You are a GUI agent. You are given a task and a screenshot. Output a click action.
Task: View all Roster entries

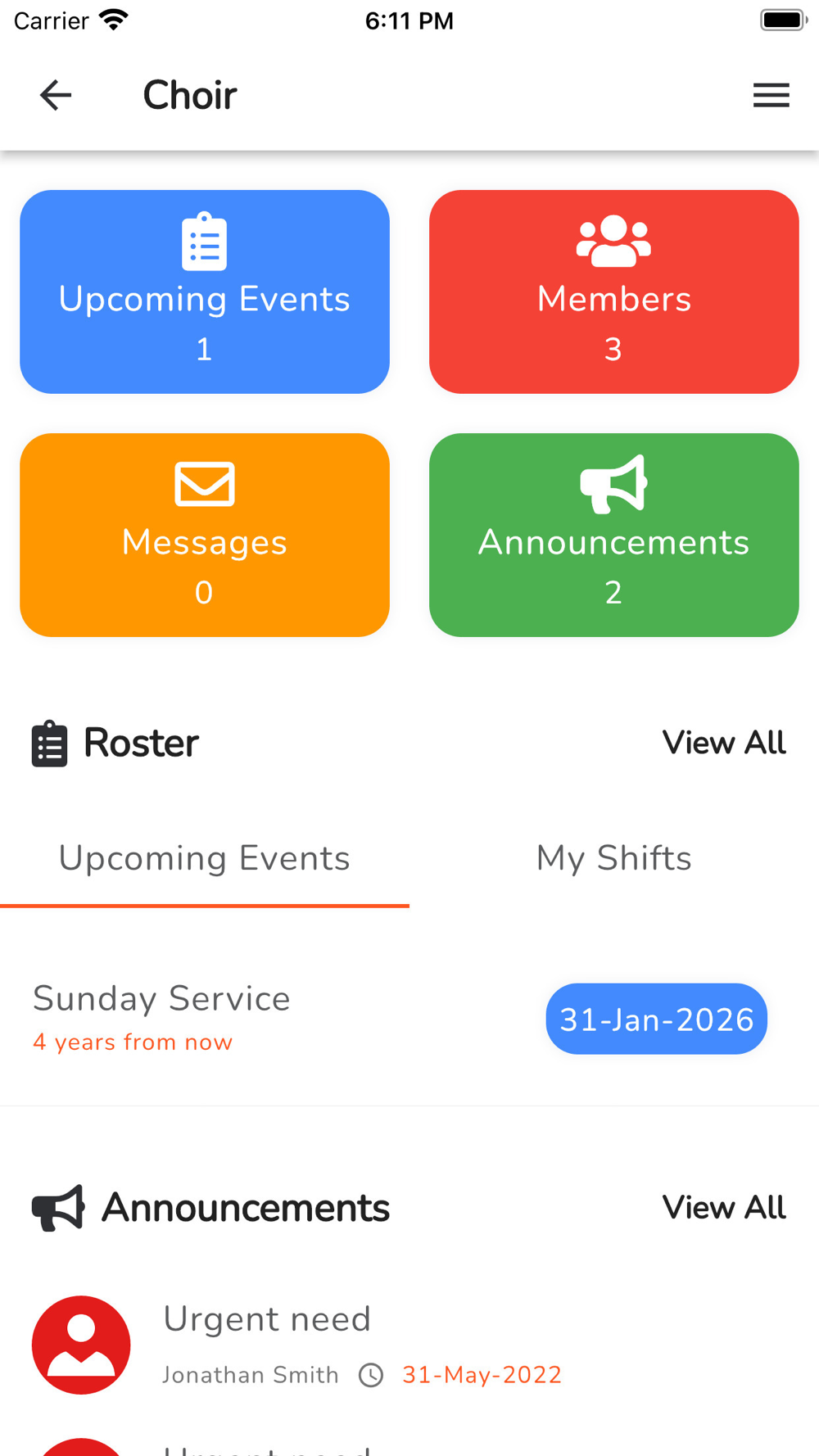click(x=724, y=743)
